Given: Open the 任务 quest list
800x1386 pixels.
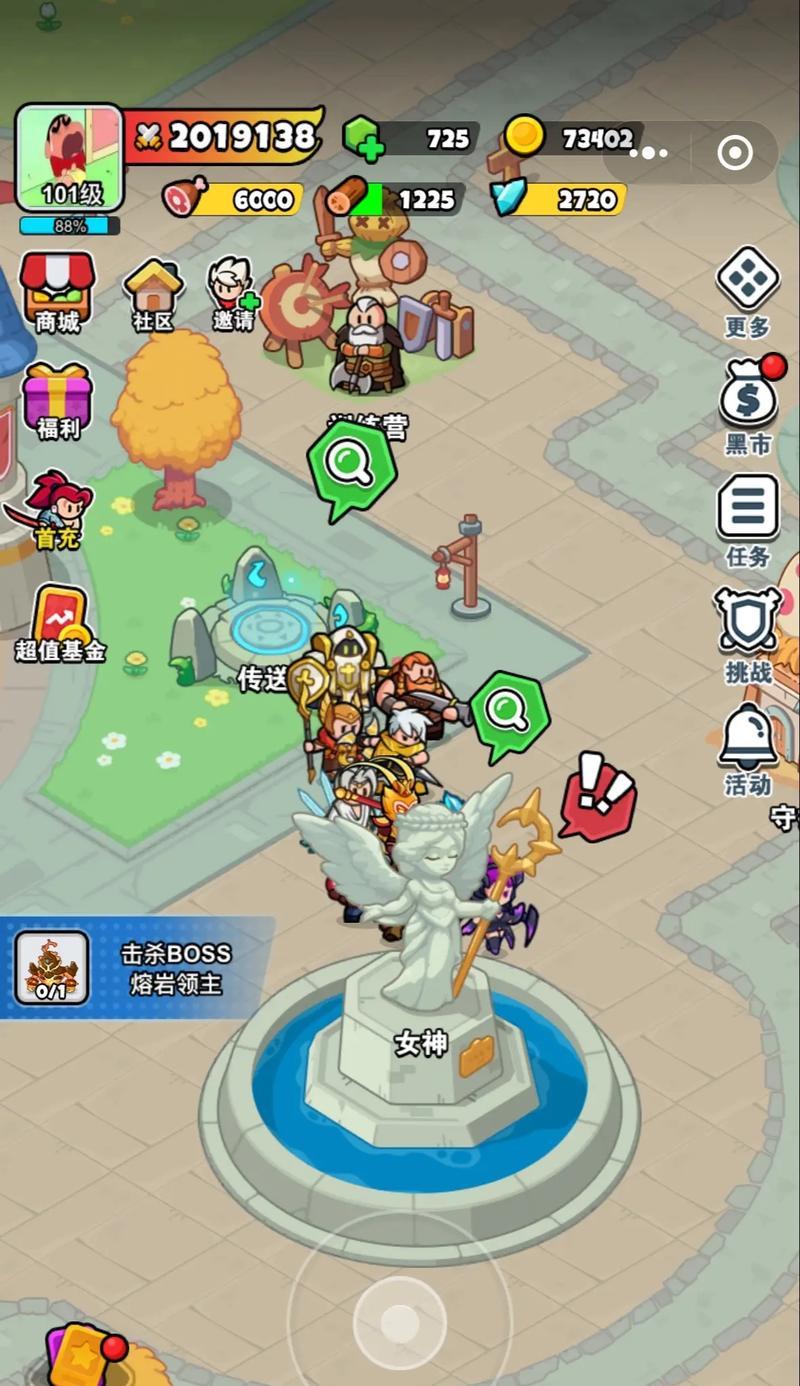Looking at the screenshot, I should click(x=748, y=516).
